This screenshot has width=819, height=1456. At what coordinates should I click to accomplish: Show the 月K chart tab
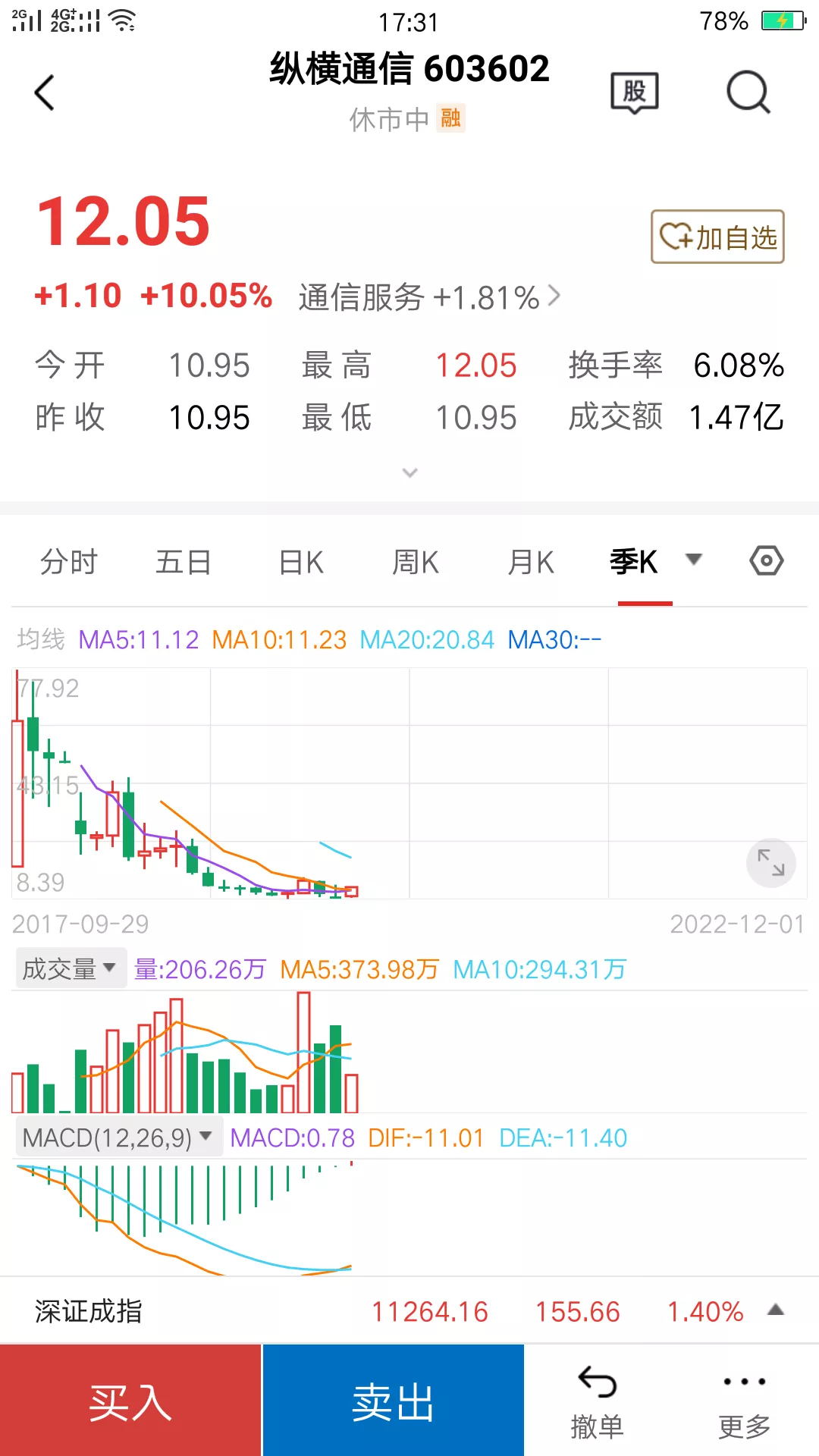coord(531,562)
